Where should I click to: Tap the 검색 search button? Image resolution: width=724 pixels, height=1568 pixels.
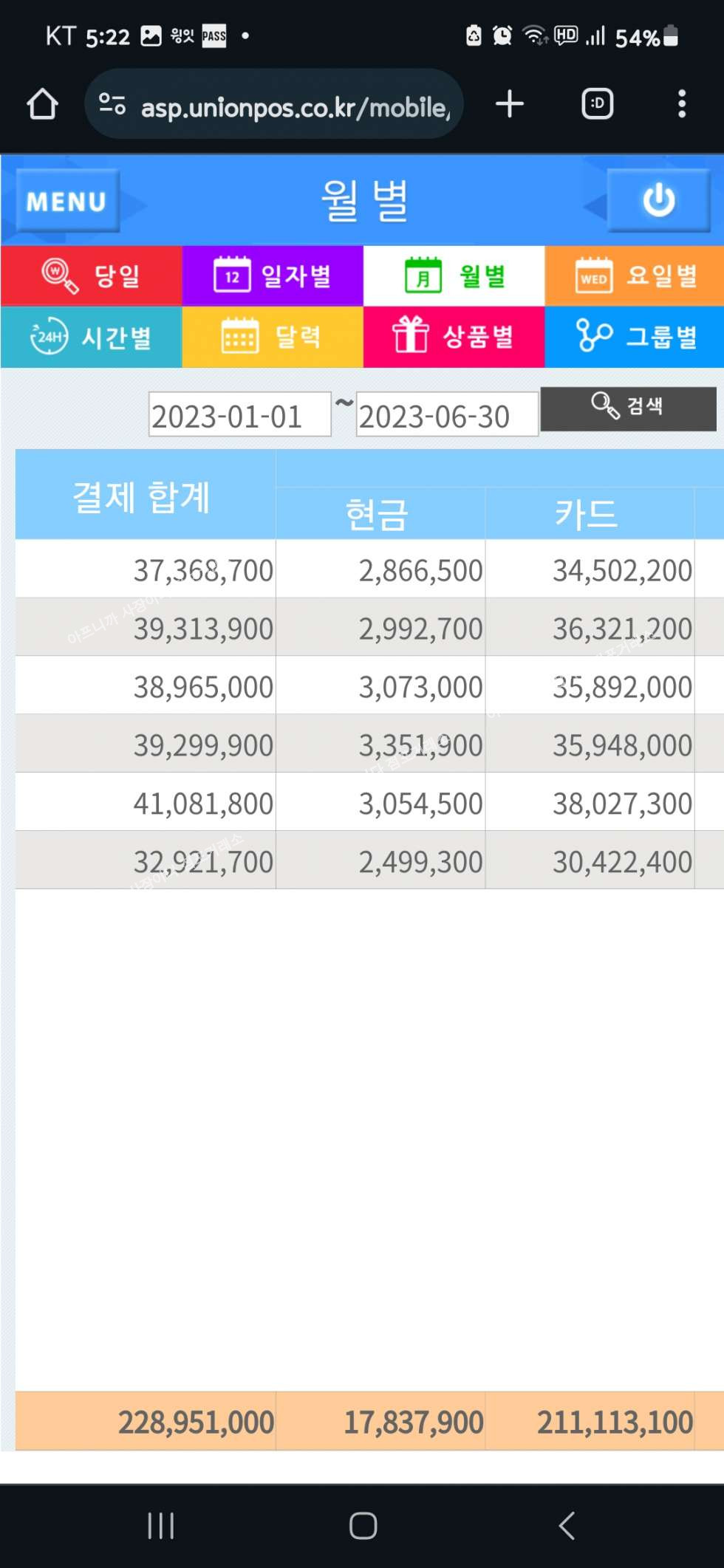coord(628,408)
